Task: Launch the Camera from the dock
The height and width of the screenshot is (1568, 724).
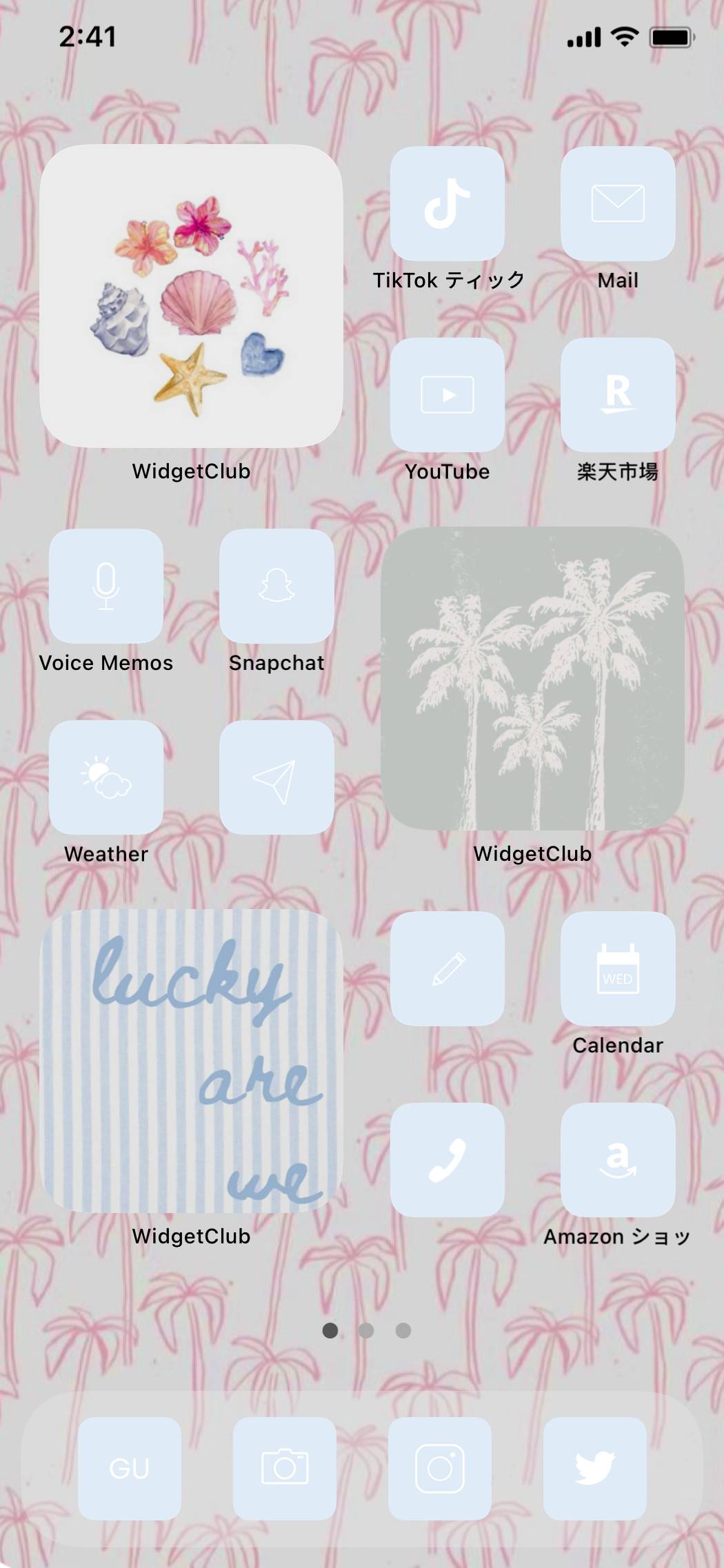Action: (285, 1469)
